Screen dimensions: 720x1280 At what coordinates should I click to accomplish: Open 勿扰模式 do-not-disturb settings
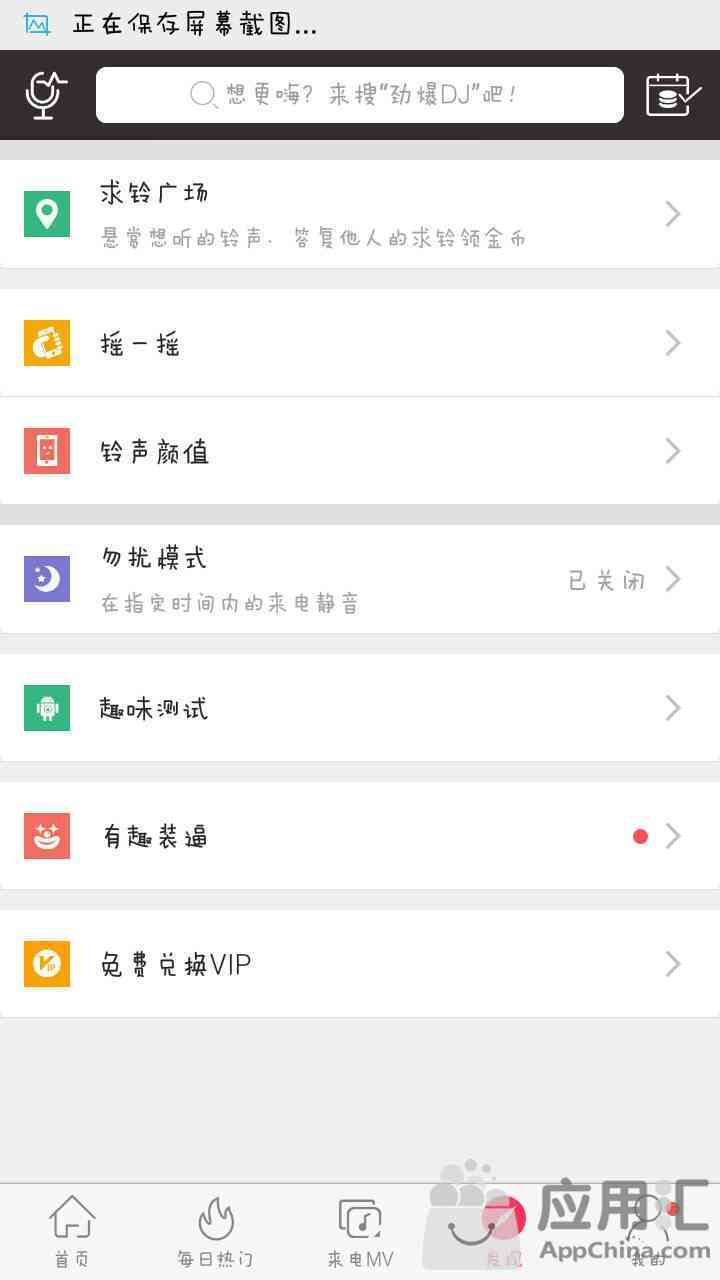[x=360, y=579]
